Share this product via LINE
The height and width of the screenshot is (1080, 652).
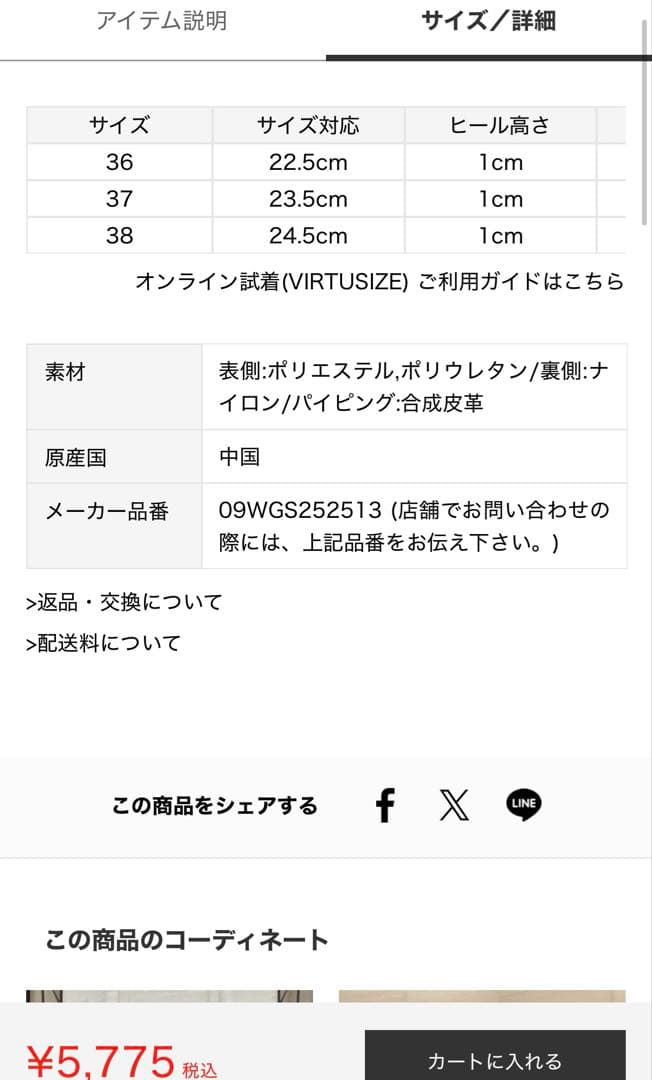[524, 804]
